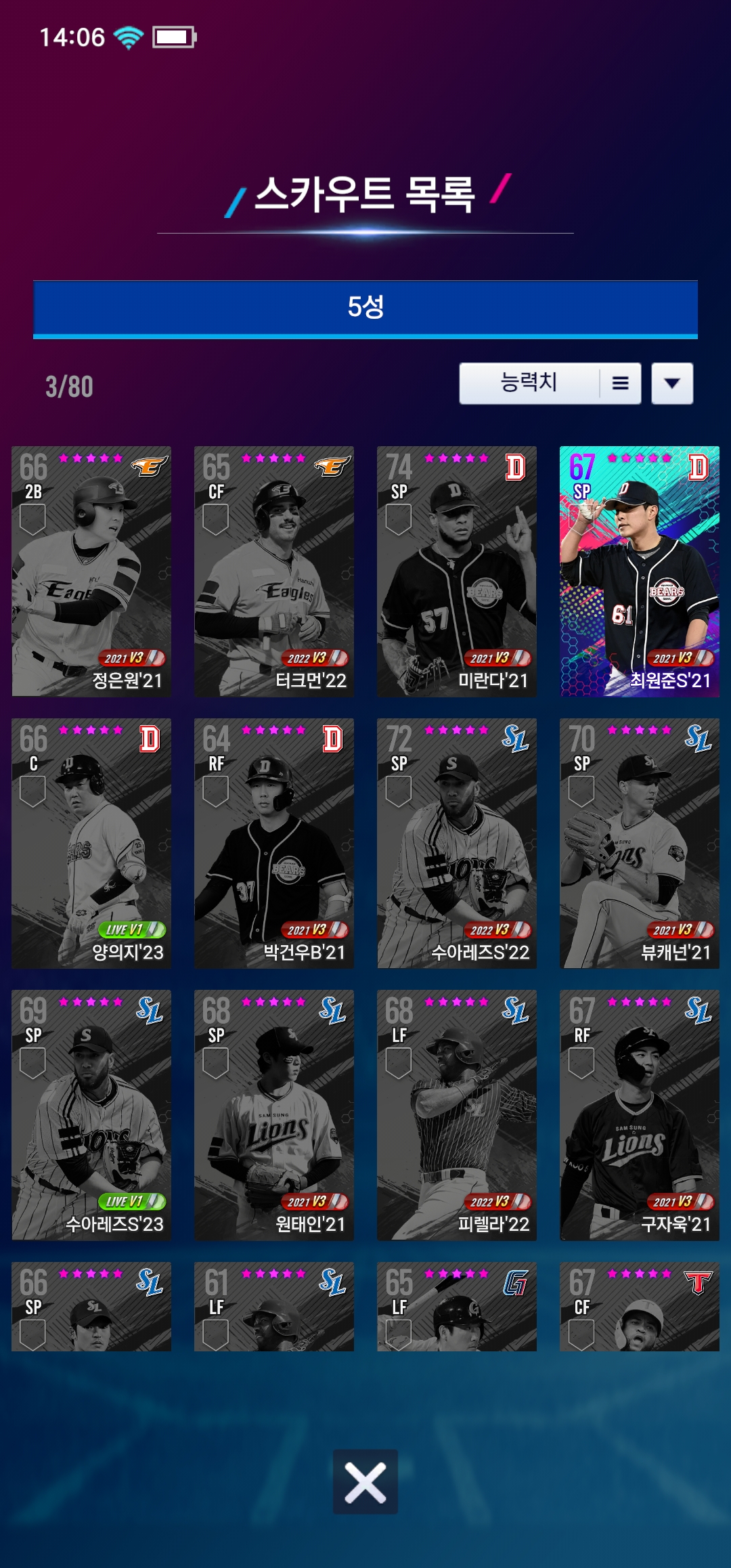The height and width of the screenshot is (1568, 731).
Task: Close the scout list with the X button
Action: click(365, 1481)
